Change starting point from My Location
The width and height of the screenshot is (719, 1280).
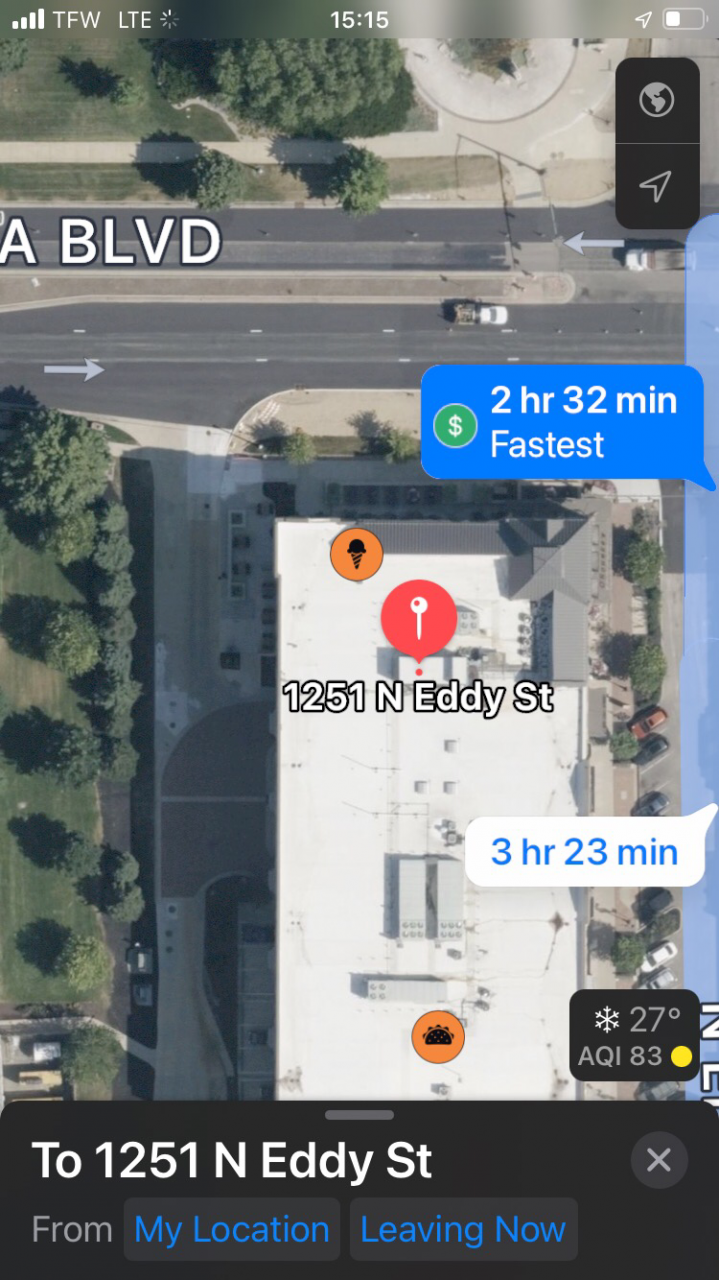232,1229
